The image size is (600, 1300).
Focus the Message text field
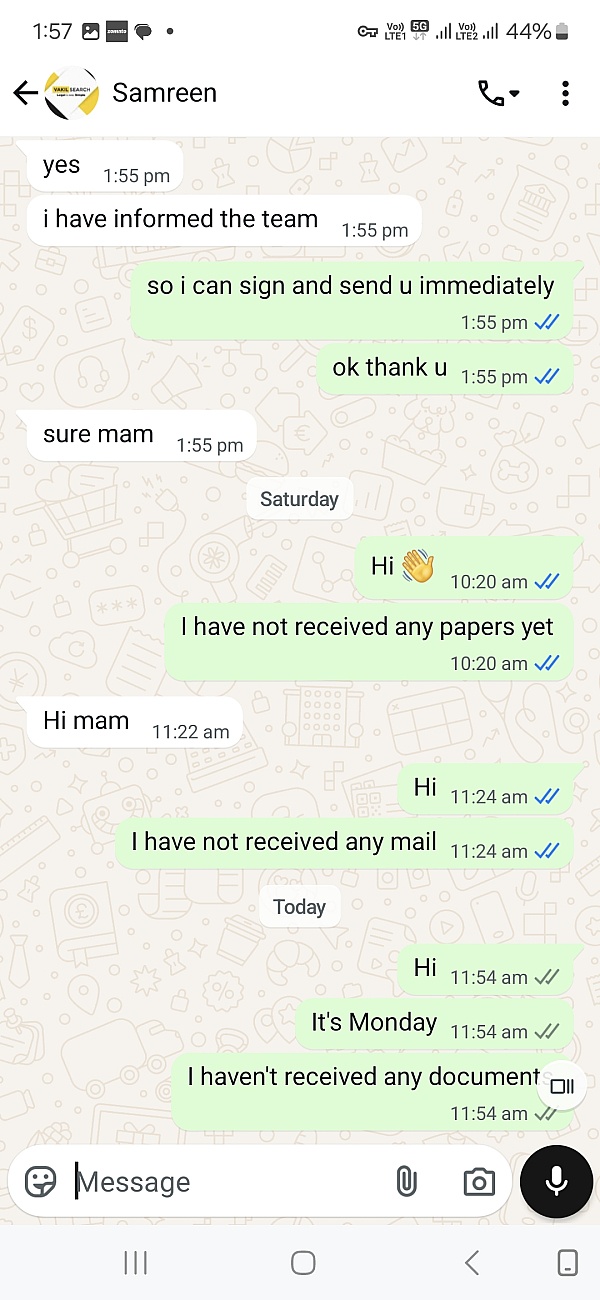pyautogui.click(x=230, y=1181)
